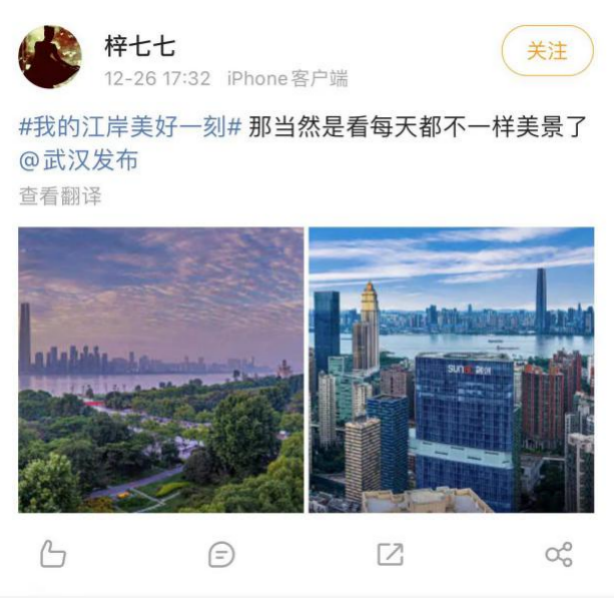Repost this Weibo post
614x600 pixels.
(x=389, y=554)
